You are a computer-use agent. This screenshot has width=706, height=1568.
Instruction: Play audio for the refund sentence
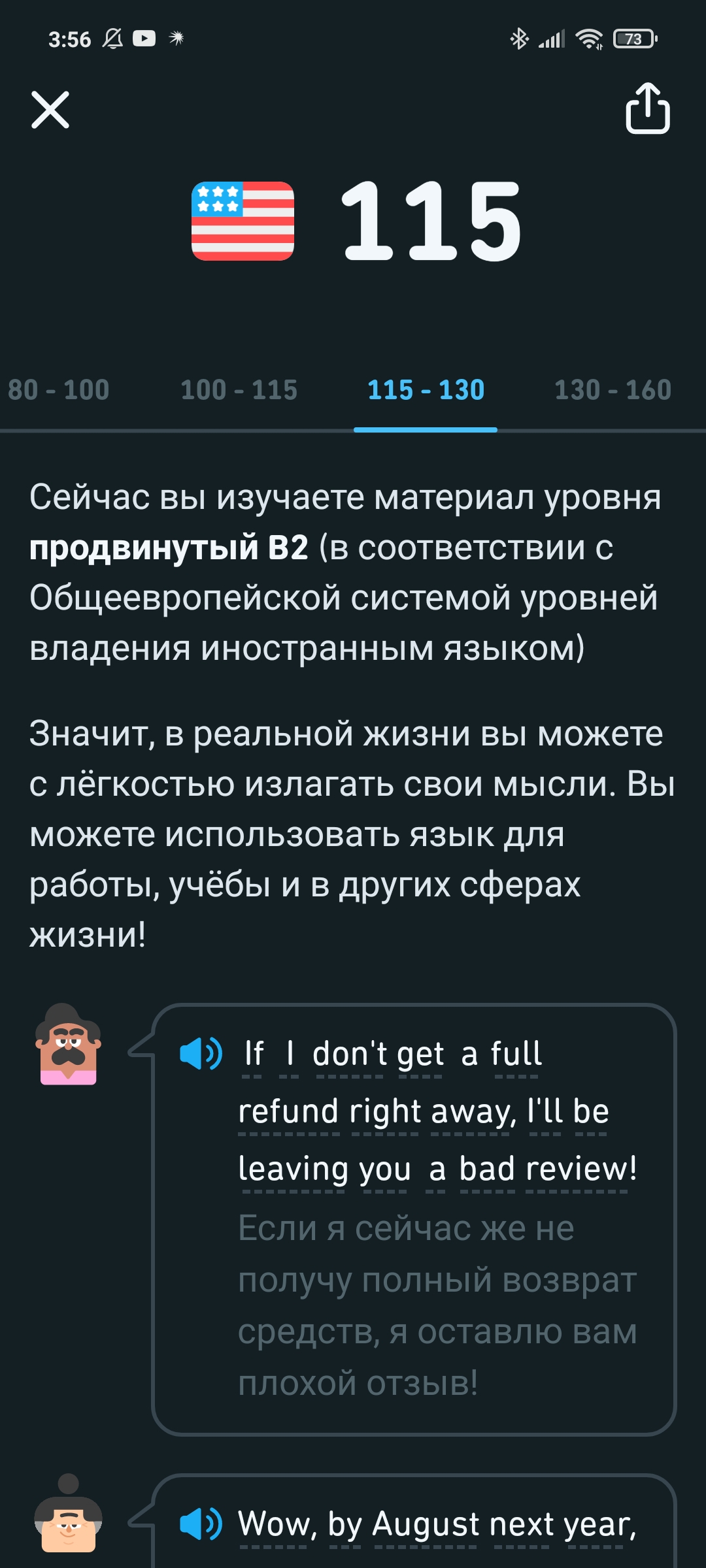point(201,1053)
